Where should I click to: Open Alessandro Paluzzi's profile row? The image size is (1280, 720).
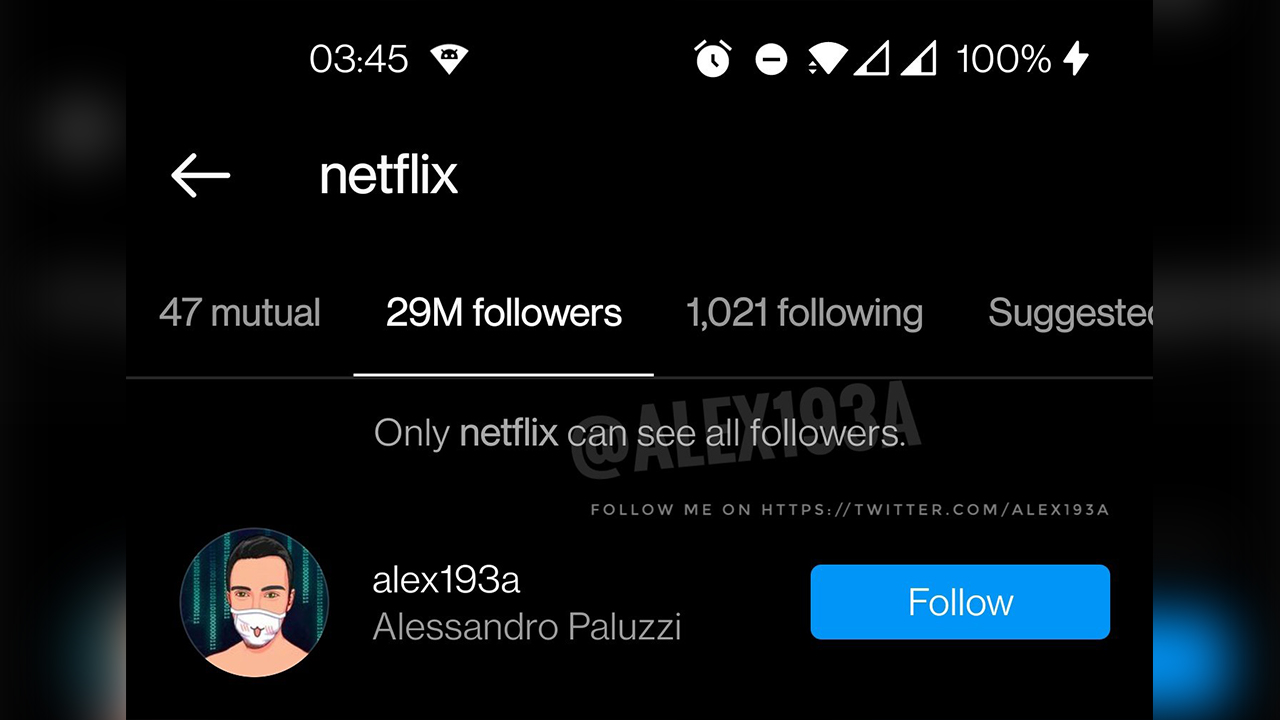click(526, 604)
